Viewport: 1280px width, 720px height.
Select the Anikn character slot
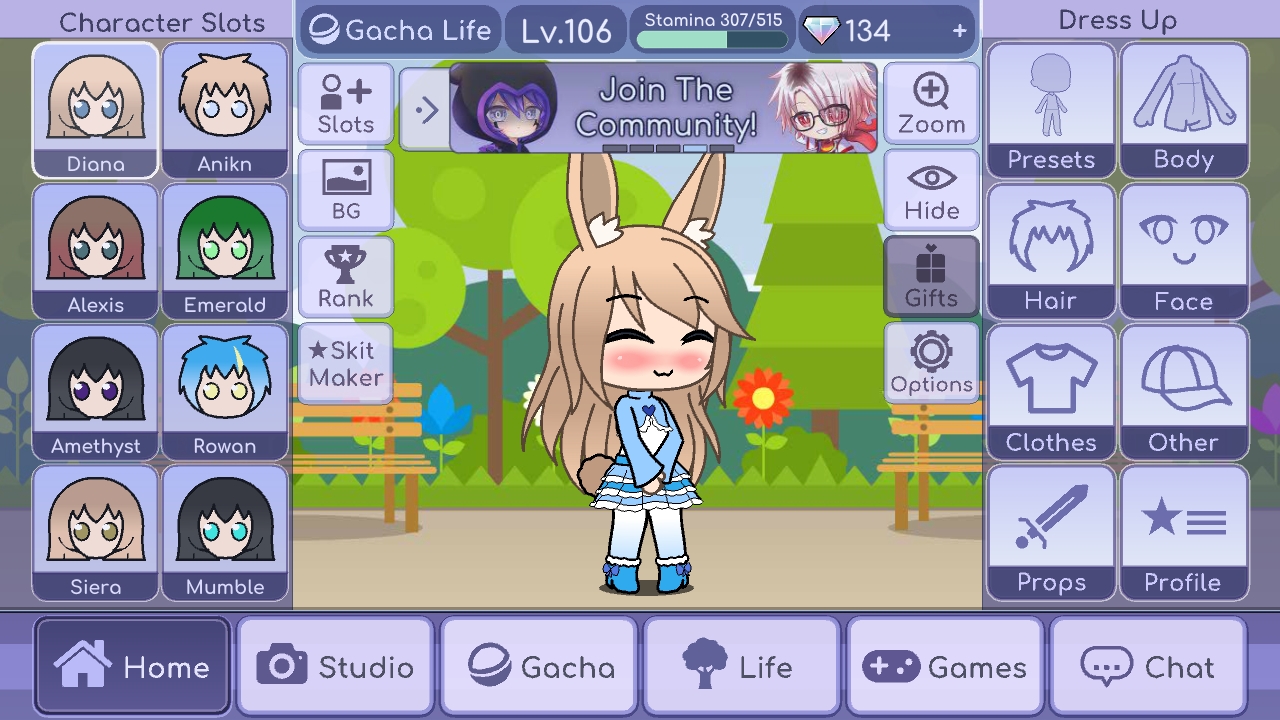coord(225,110)
